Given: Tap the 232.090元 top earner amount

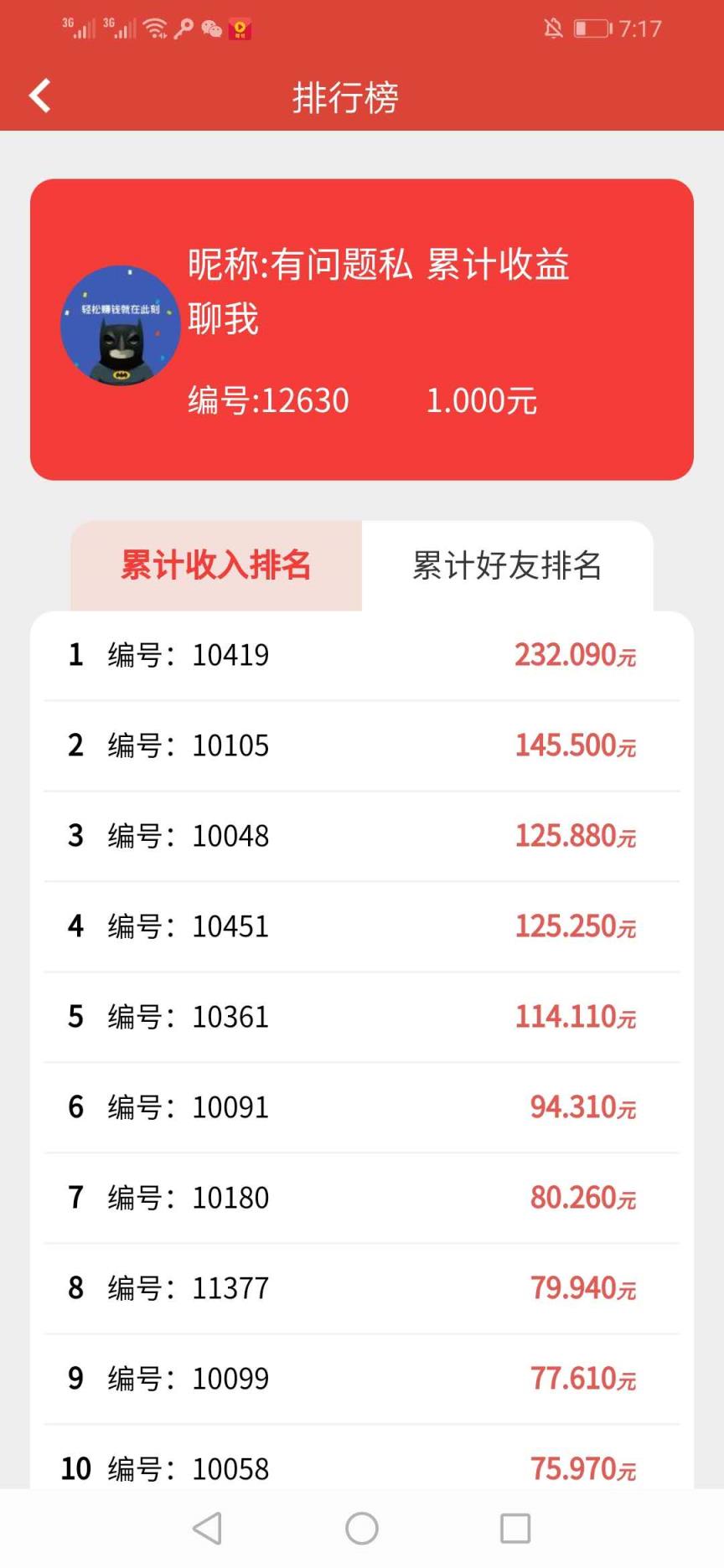Looking at the screenshot, I should click(x=575, y=655).
